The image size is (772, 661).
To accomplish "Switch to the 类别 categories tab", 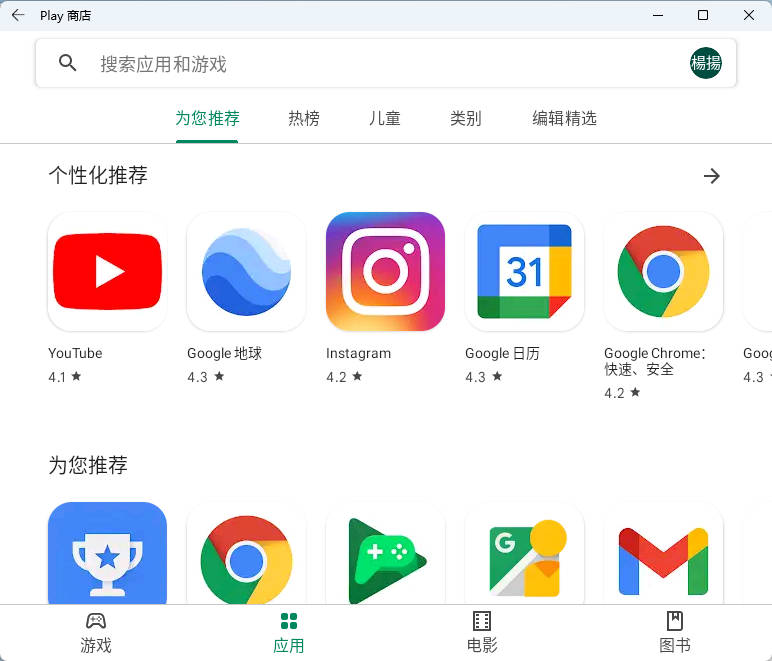I will coord(466,118).
